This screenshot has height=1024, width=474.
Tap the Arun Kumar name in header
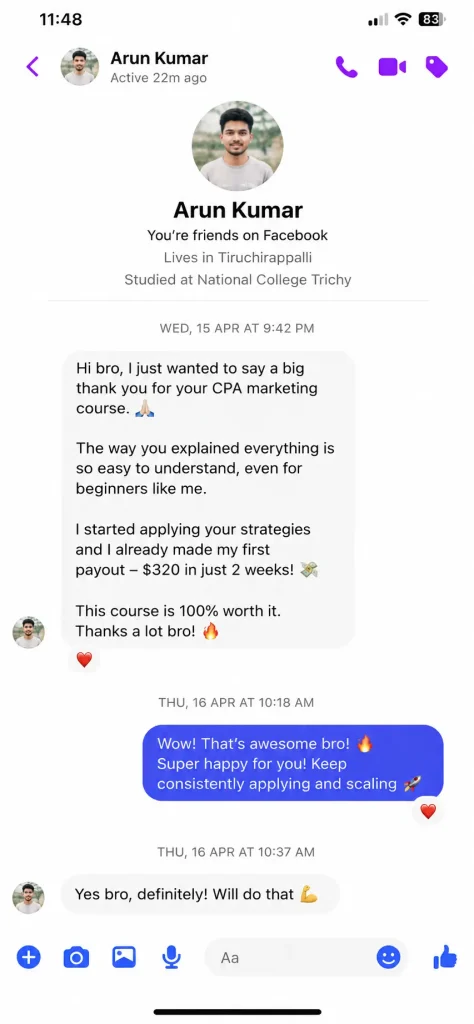[x=159, y=58]
